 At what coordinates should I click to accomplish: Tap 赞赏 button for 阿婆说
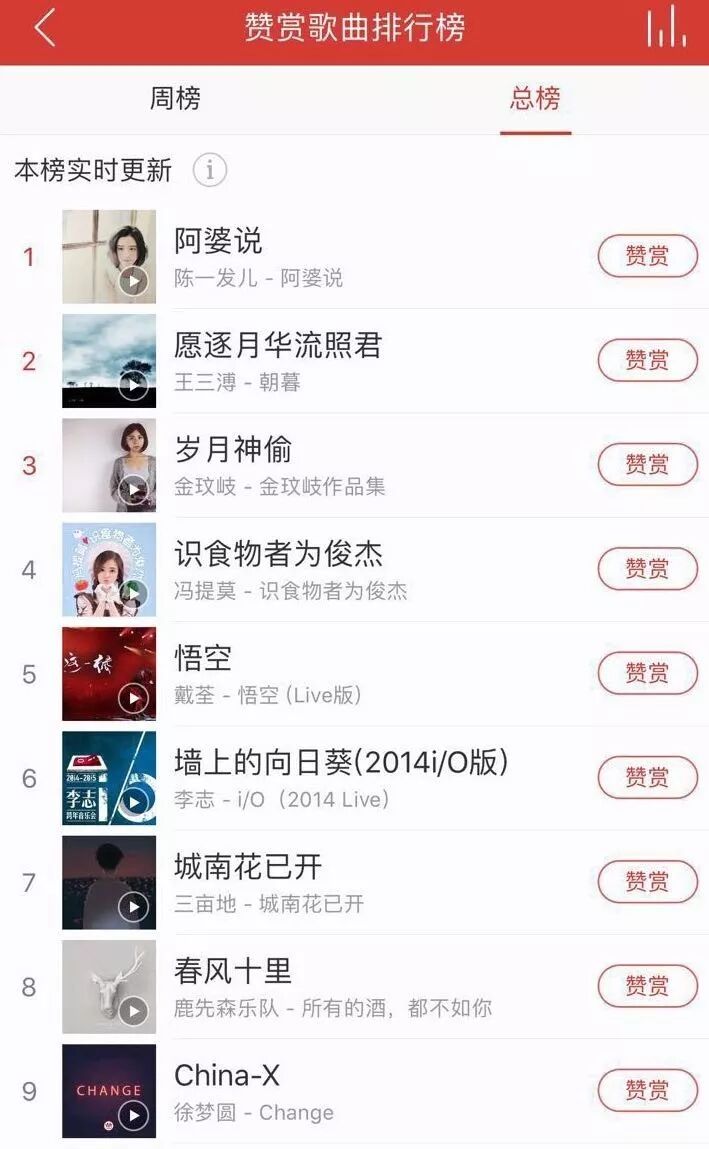tap(647, 256)
